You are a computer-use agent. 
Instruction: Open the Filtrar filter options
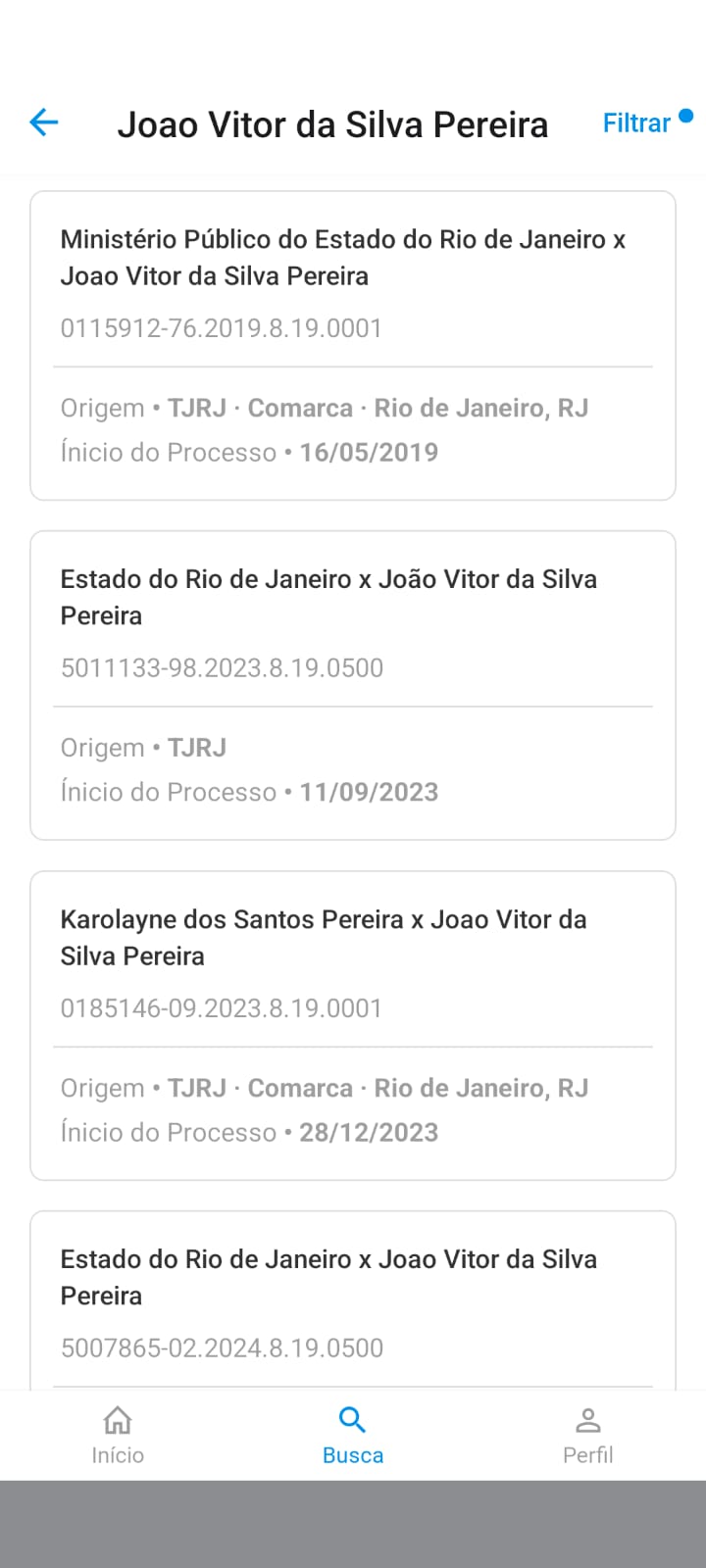point(637,123)
